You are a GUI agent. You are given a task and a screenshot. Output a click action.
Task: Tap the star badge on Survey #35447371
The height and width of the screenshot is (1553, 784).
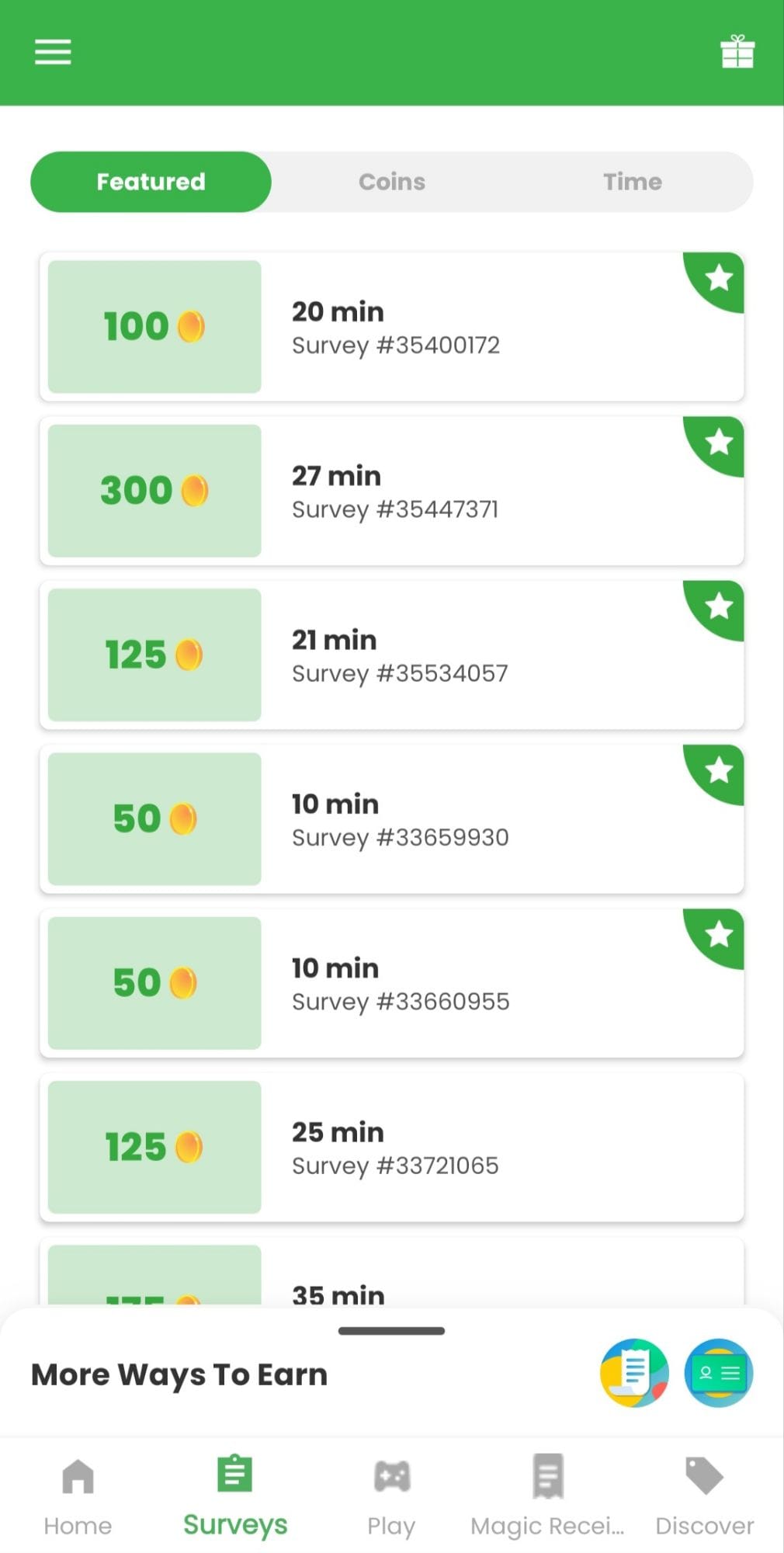pos(720,441)
